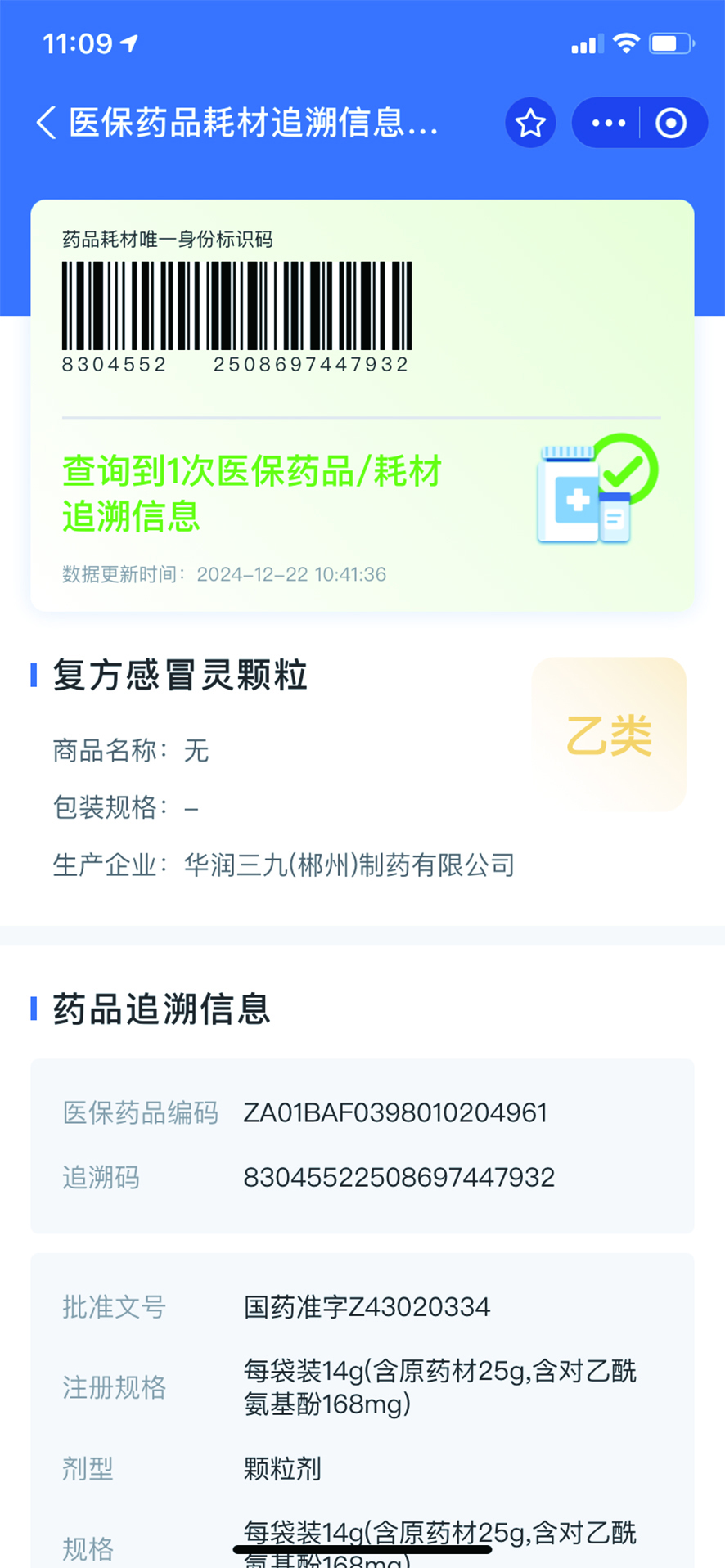Go back from the traceability info page

click(47, 123)
